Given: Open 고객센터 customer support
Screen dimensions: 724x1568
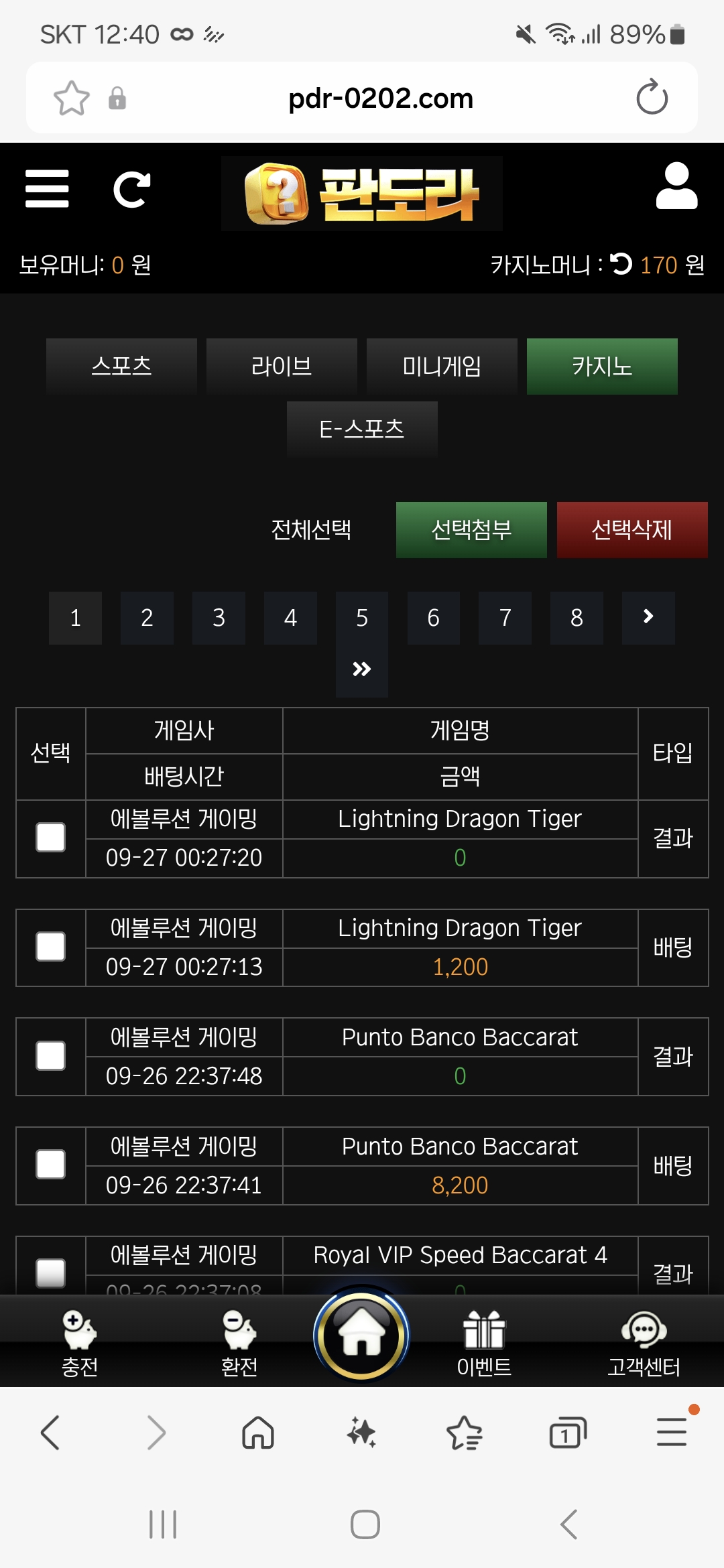Looking at the screenshot, I should (644, 1342).
